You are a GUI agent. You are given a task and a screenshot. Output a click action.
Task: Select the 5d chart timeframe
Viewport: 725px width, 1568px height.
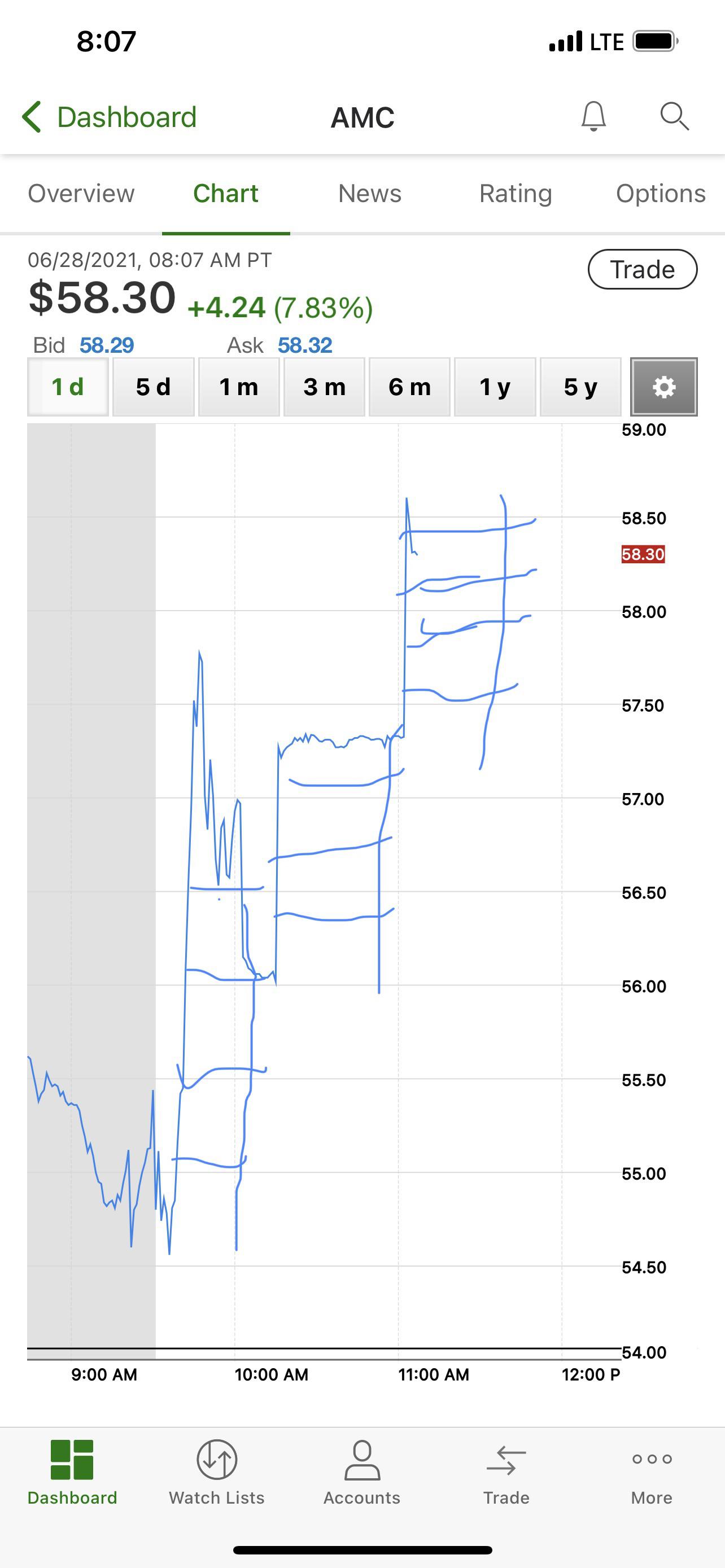coord(153,386)
